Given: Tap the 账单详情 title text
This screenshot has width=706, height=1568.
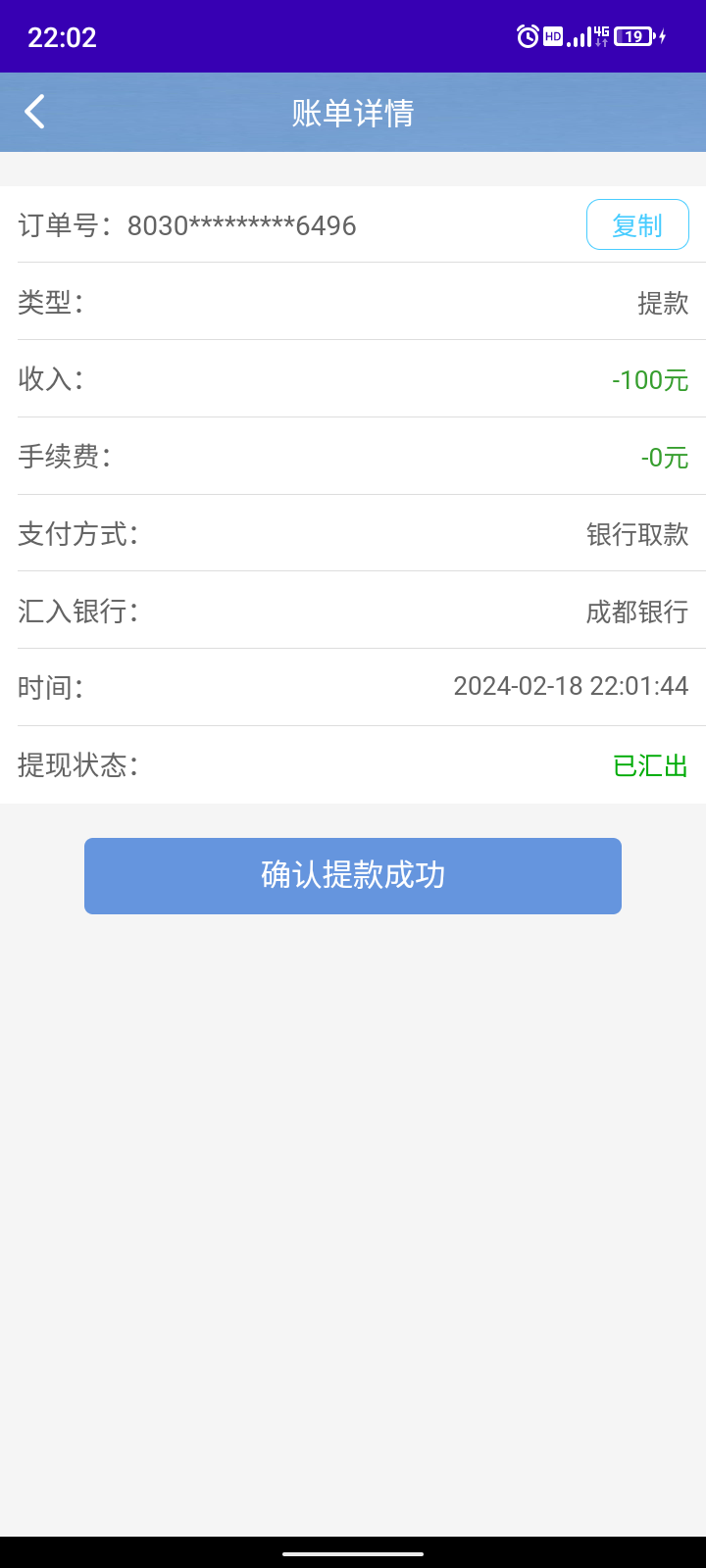Looking at the screenshot, I should click(353, 112).
